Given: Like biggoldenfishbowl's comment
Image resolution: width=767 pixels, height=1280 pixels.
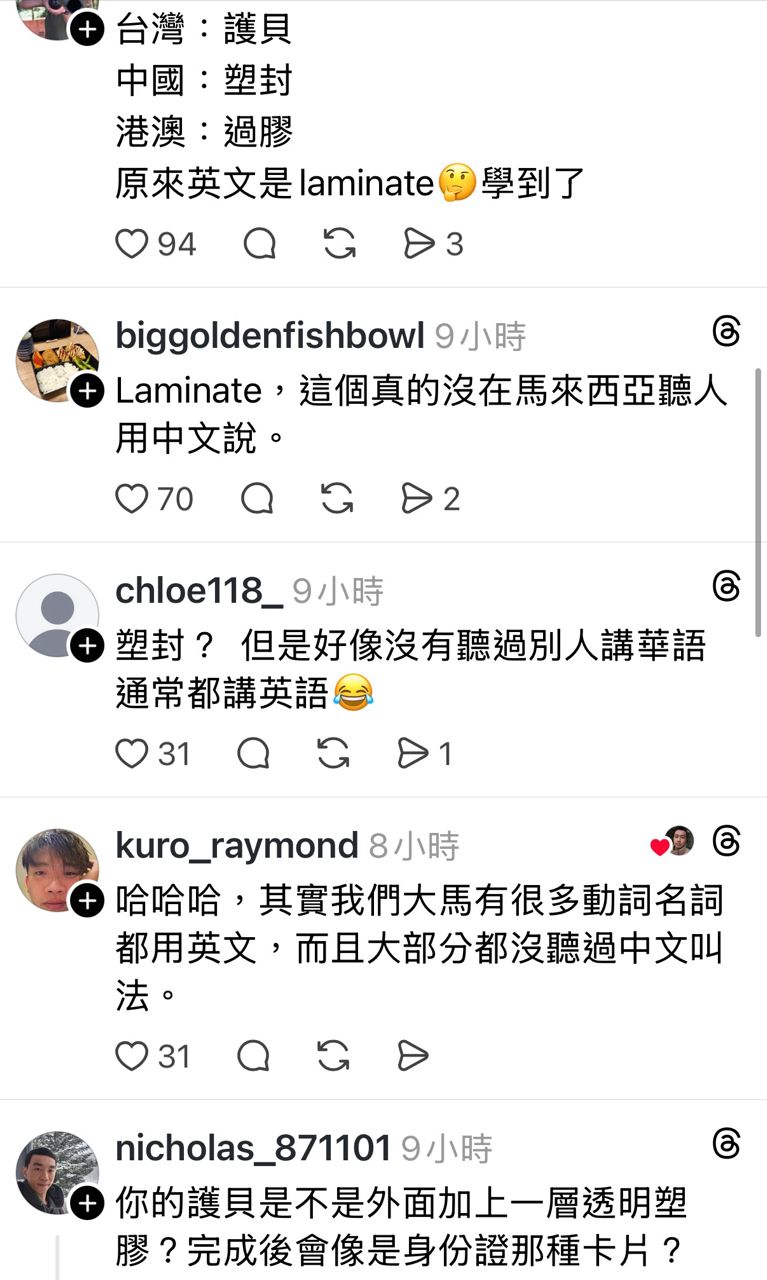Looking at the screenshot, I should point(132,498).
